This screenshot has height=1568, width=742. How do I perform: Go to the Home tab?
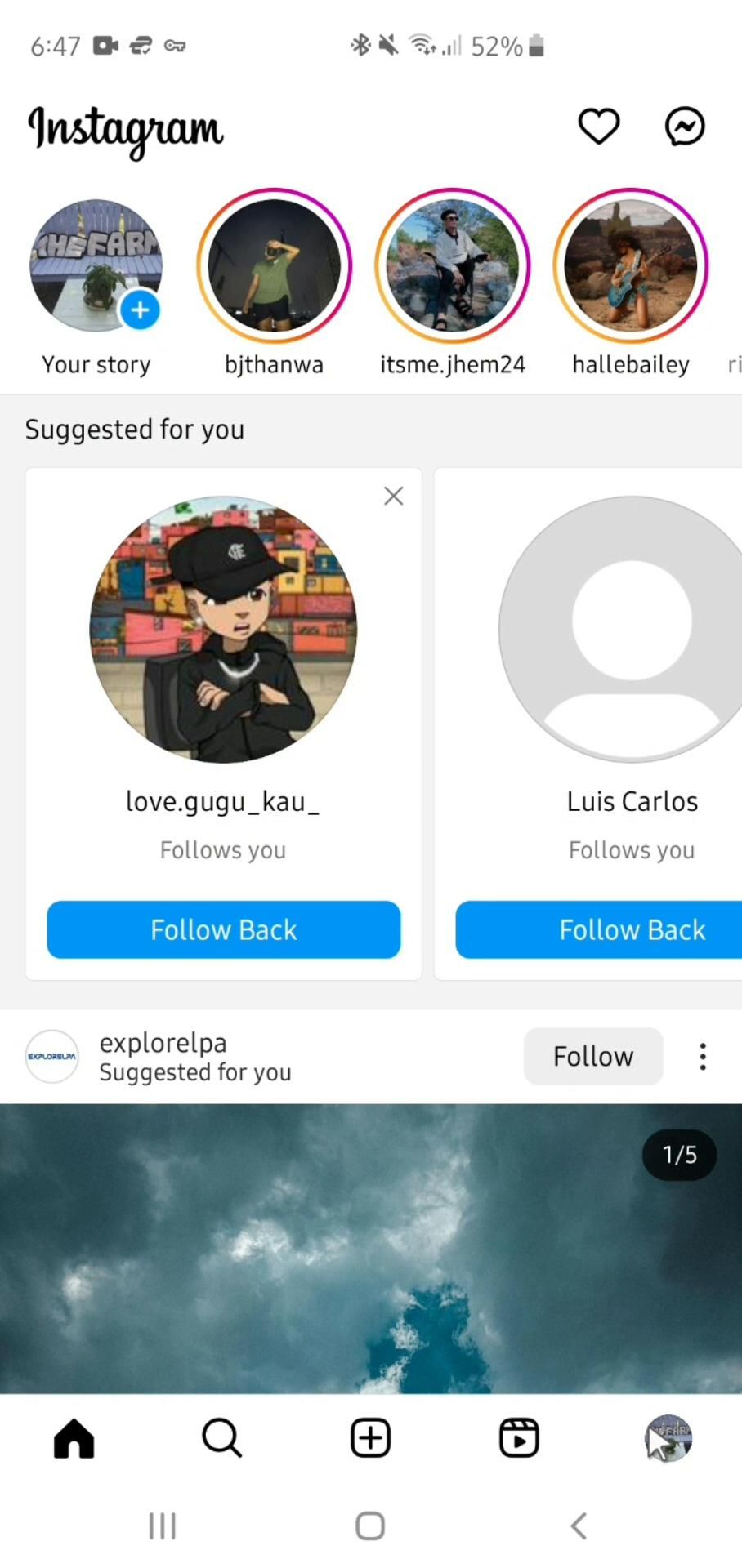[x=74, y=1437]
